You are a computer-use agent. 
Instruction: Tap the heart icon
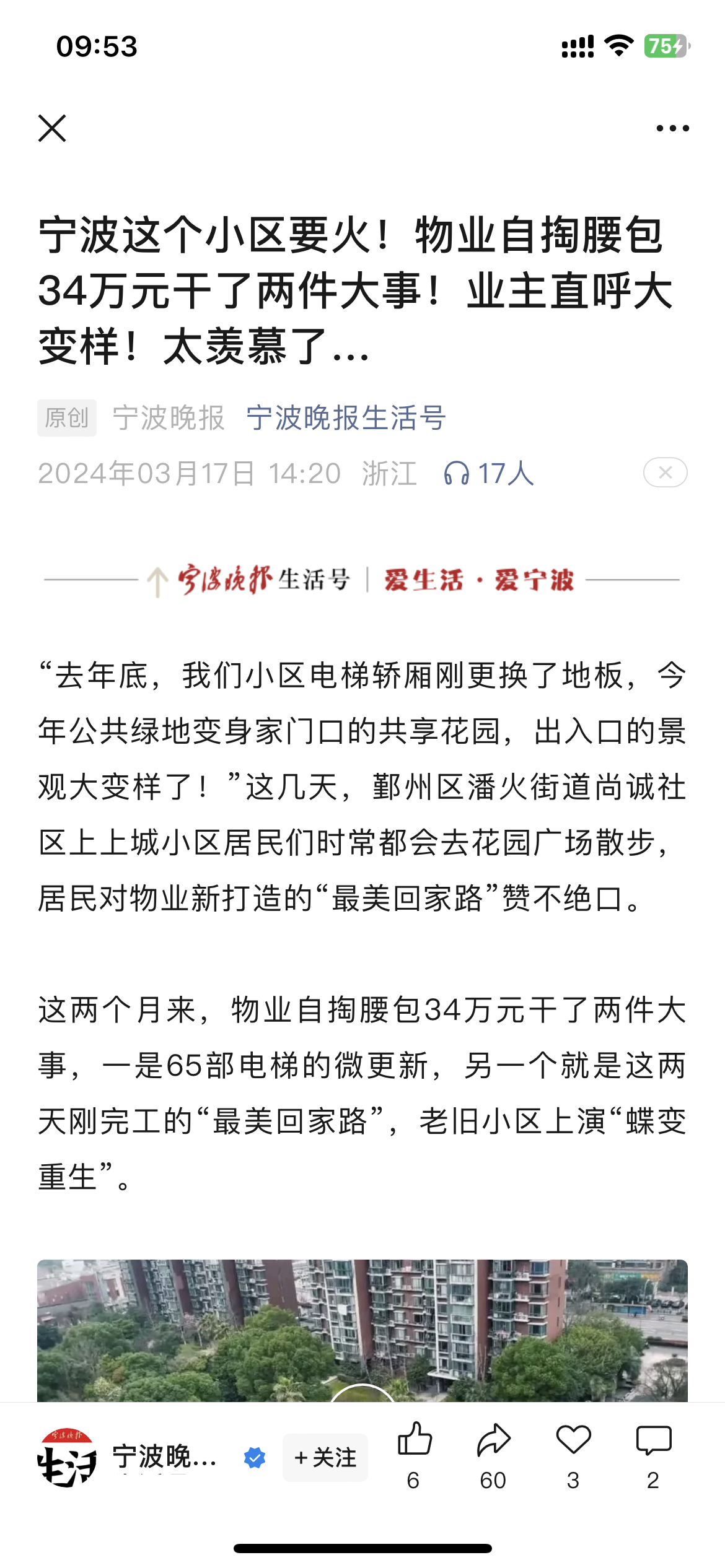pos(573,1455)
